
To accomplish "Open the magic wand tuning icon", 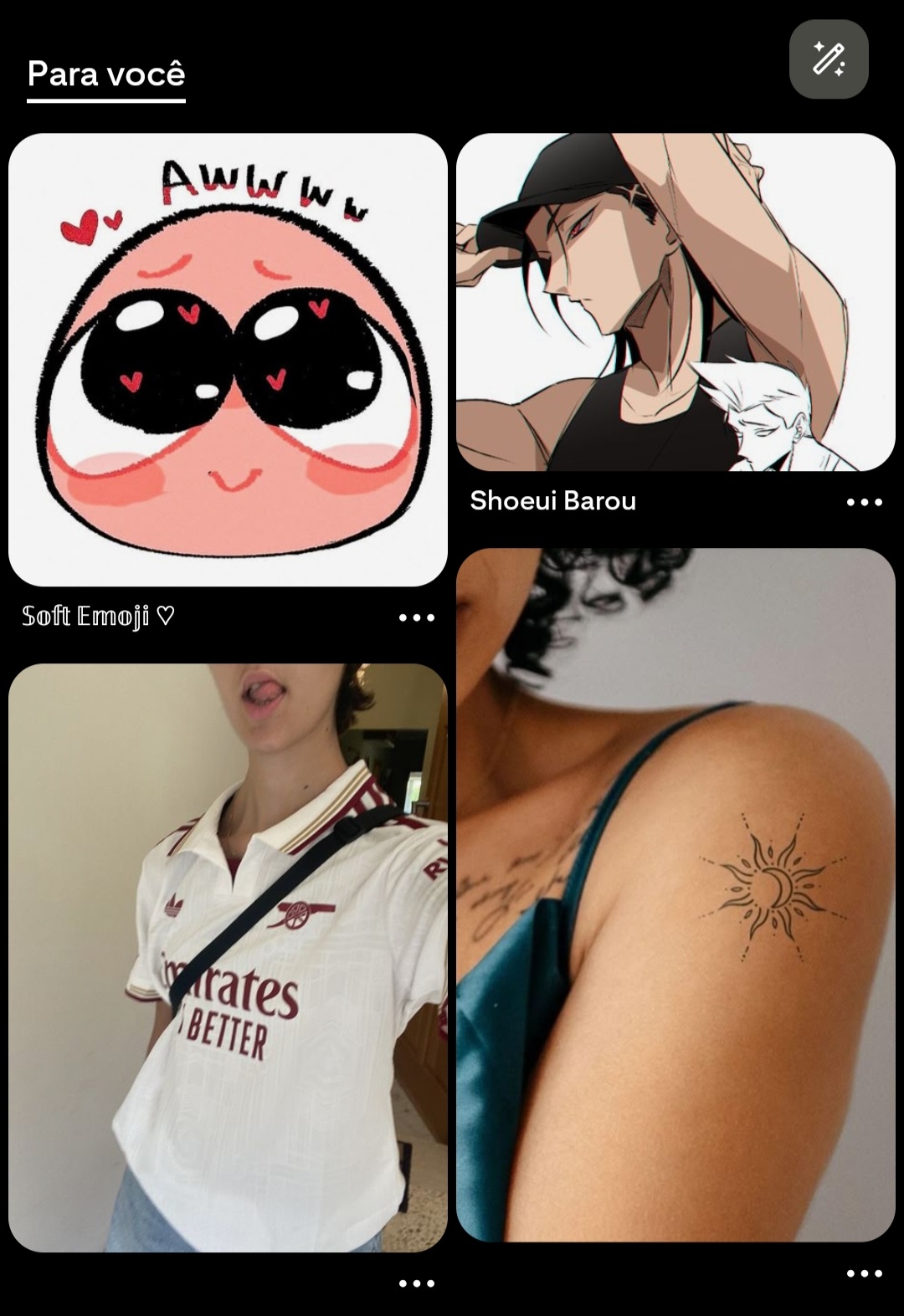I will pyautogui.click(x=828, y=59).
